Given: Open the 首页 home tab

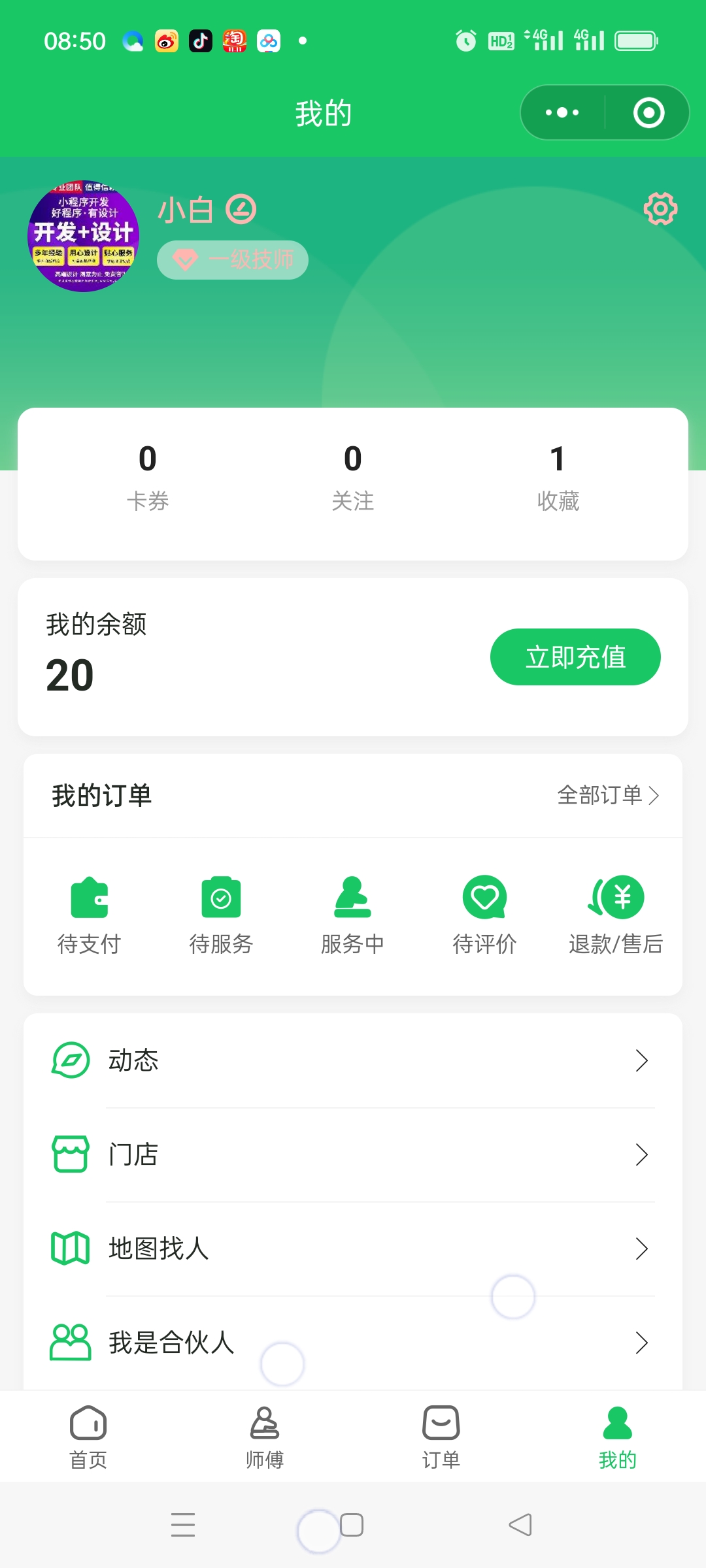Looking at the screenshot, I should pyautogui.click(x=88, y=1434).
